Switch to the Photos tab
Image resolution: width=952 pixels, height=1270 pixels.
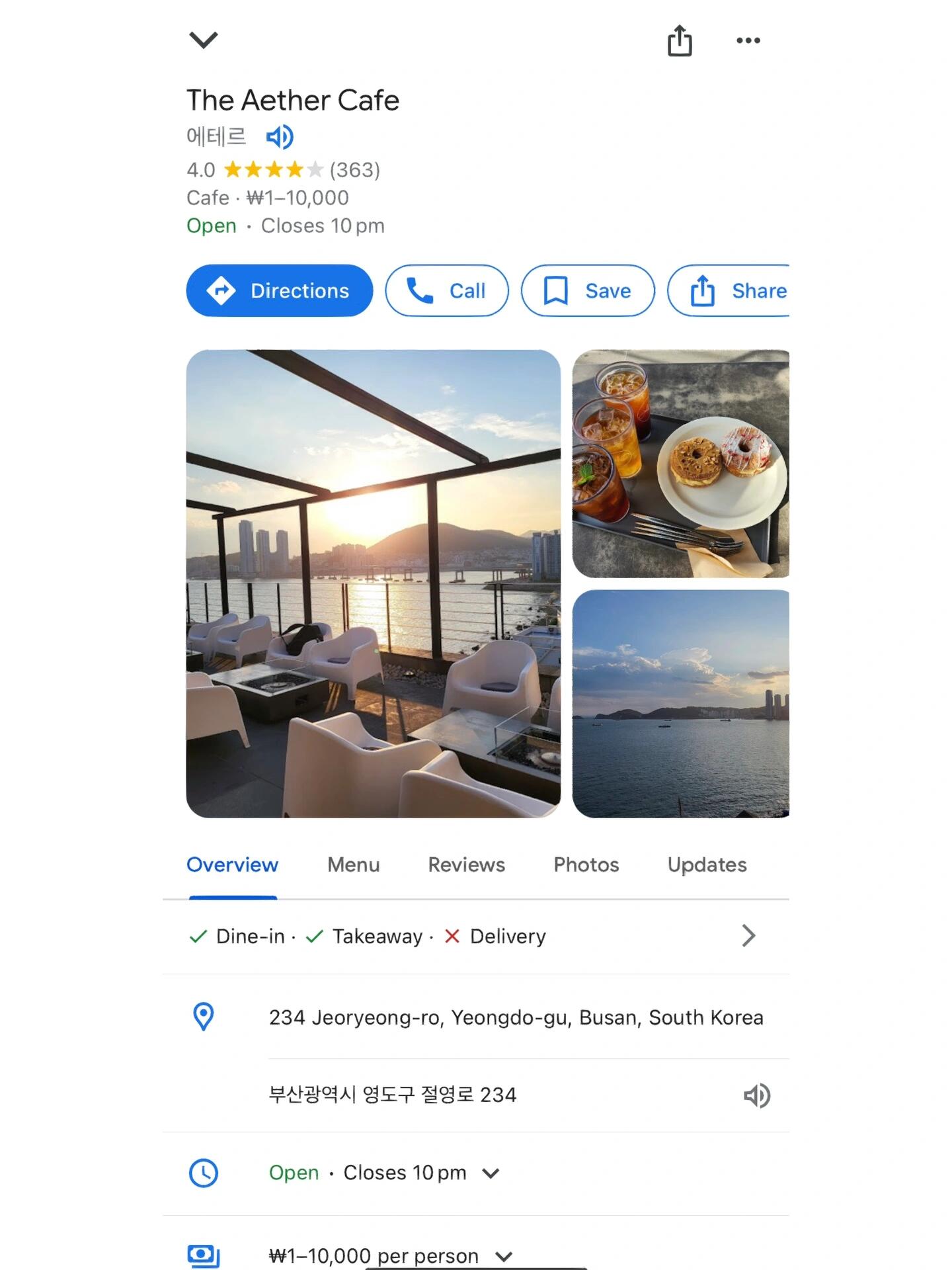(x=586, y=865)
